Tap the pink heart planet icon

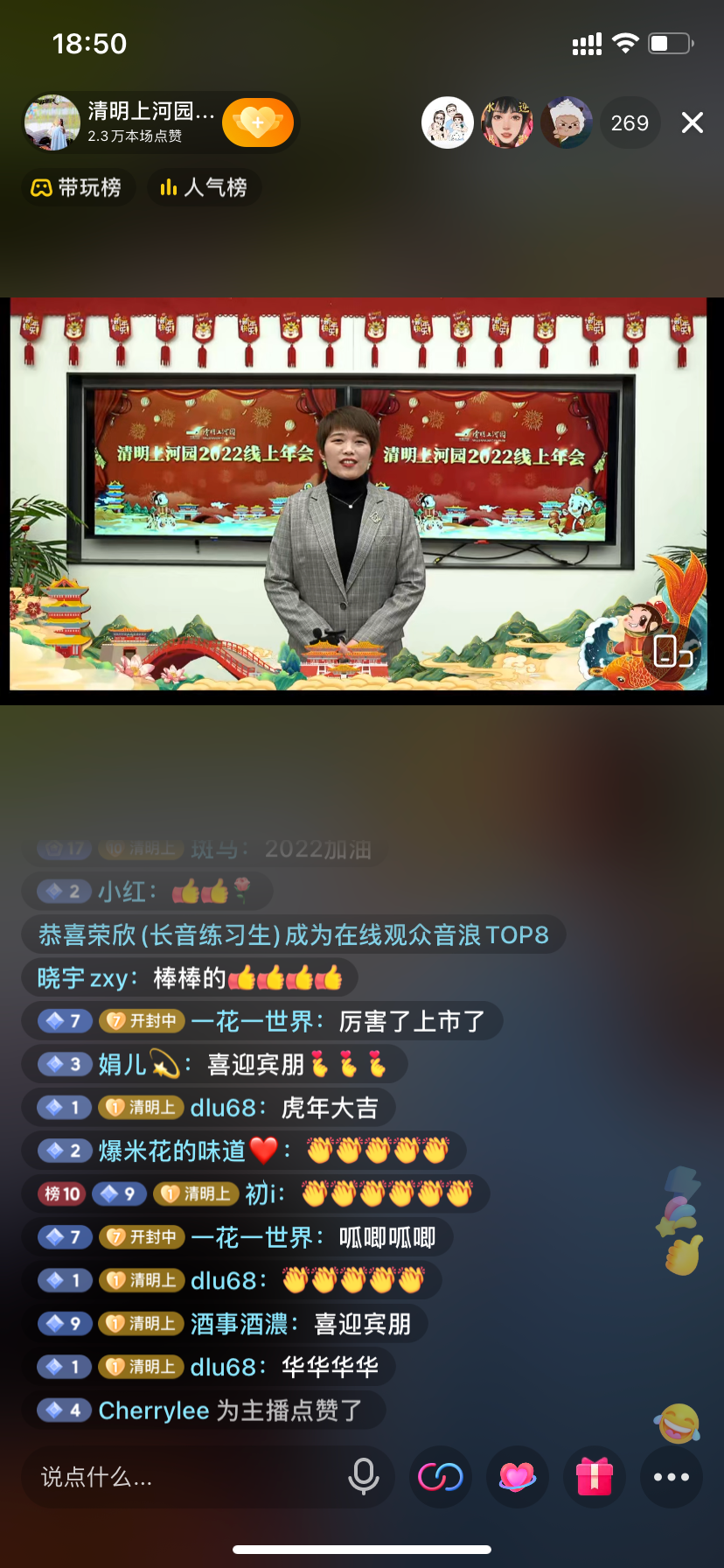pyautogui.click(x=518, y=1477)
